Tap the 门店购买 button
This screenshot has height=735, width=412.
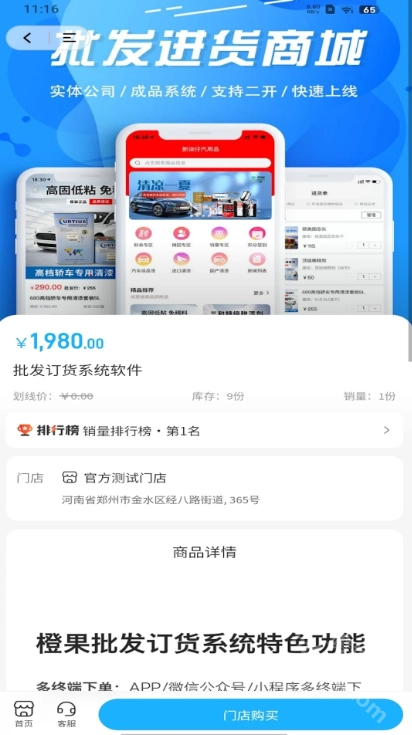[251, 715]
